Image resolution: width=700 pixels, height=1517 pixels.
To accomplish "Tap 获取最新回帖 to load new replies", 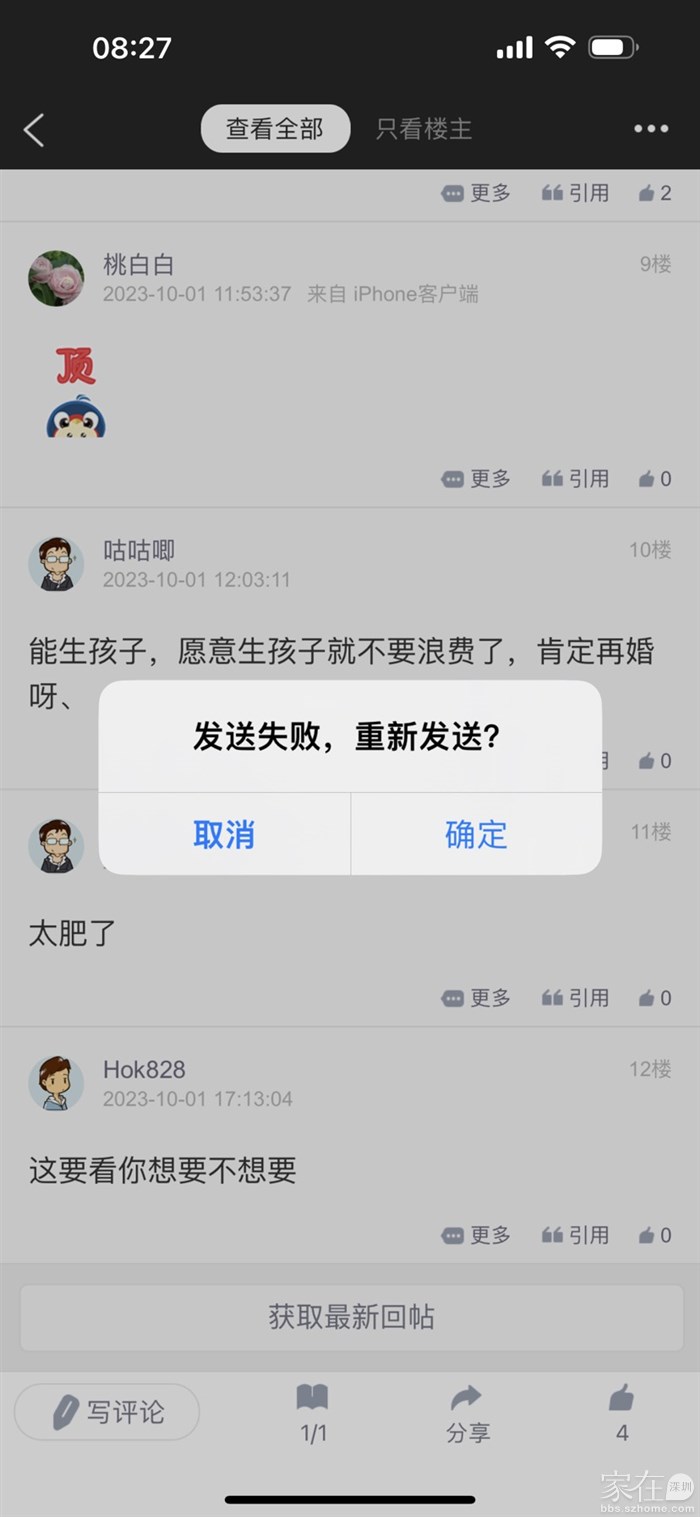I will [x=351, y=1317].
